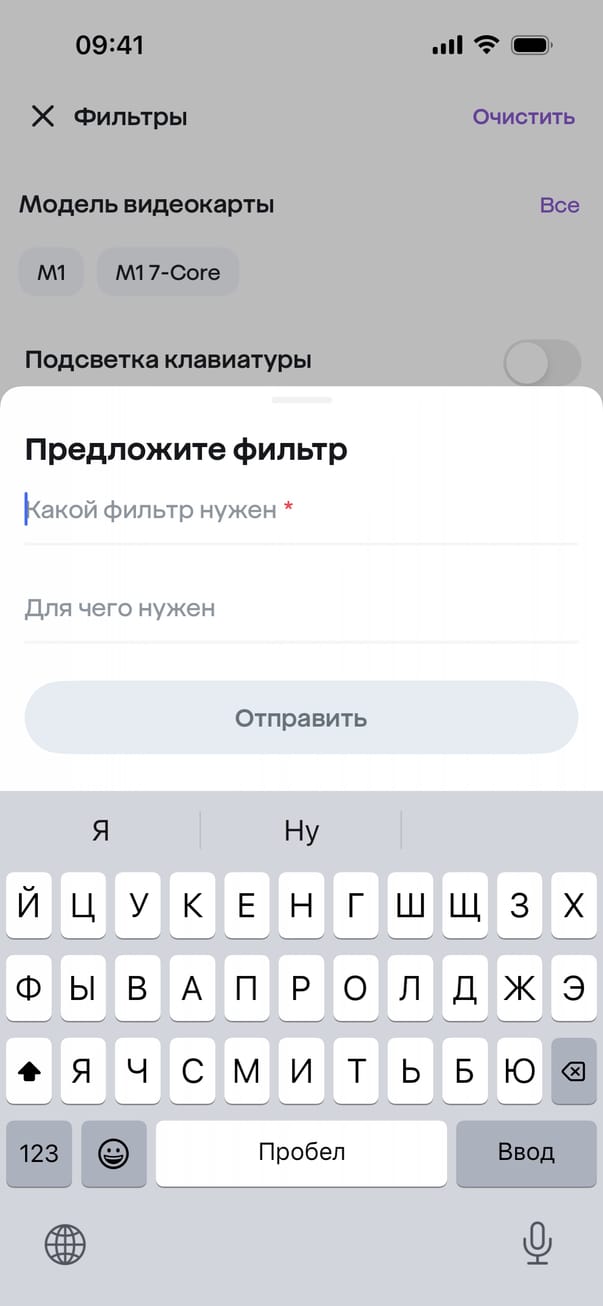
Task: Select the M1 7-Core chip
Action: tap(168, 272)
